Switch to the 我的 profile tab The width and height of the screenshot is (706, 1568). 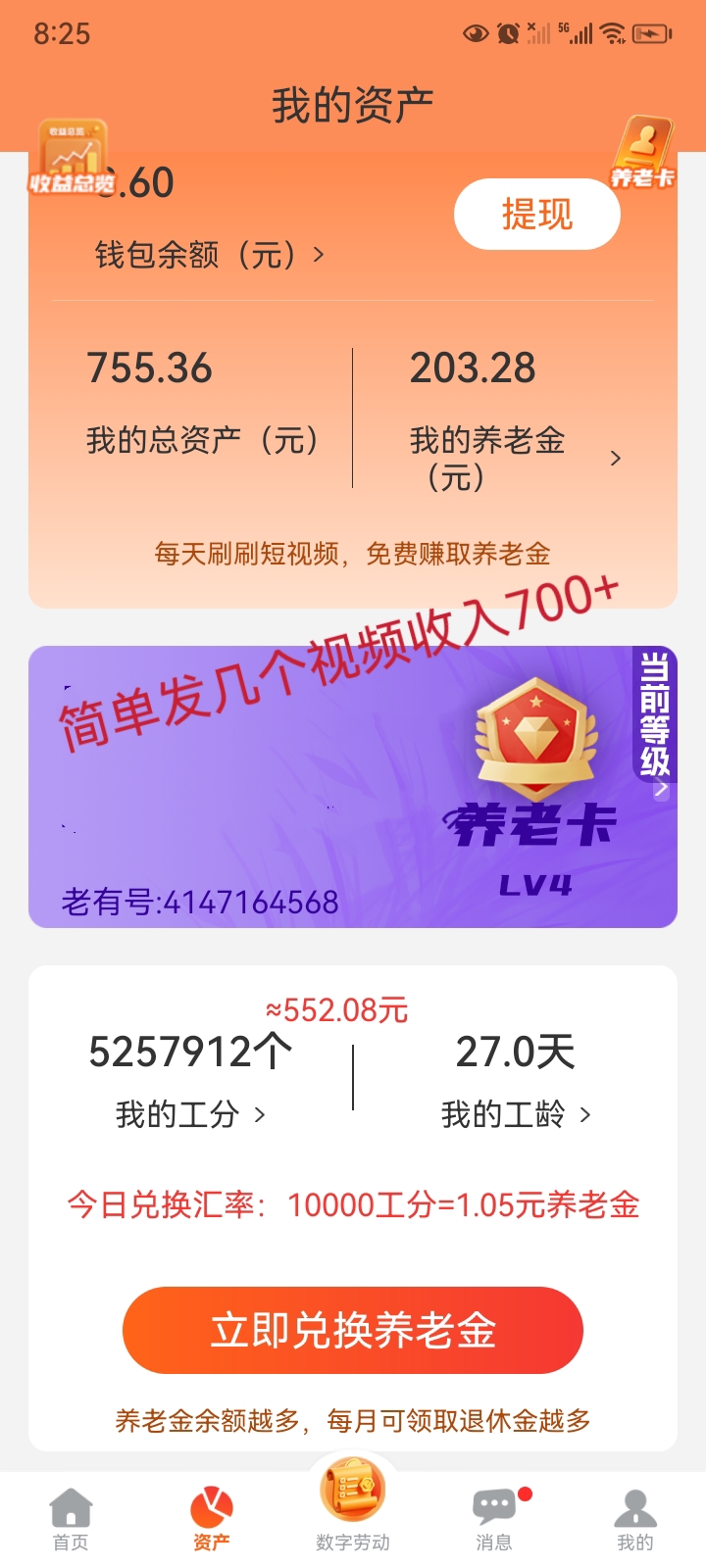point(634,1520)
